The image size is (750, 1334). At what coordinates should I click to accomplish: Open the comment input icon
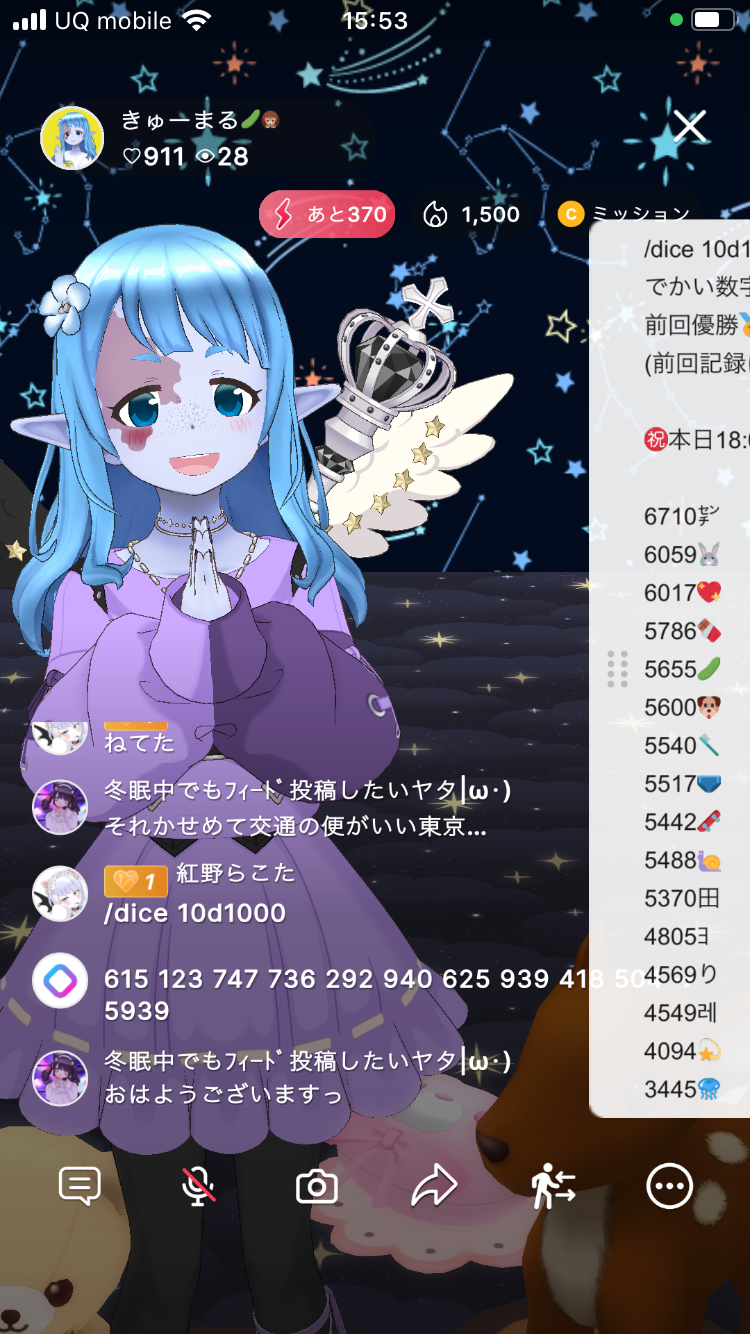tap(80, 1187)
